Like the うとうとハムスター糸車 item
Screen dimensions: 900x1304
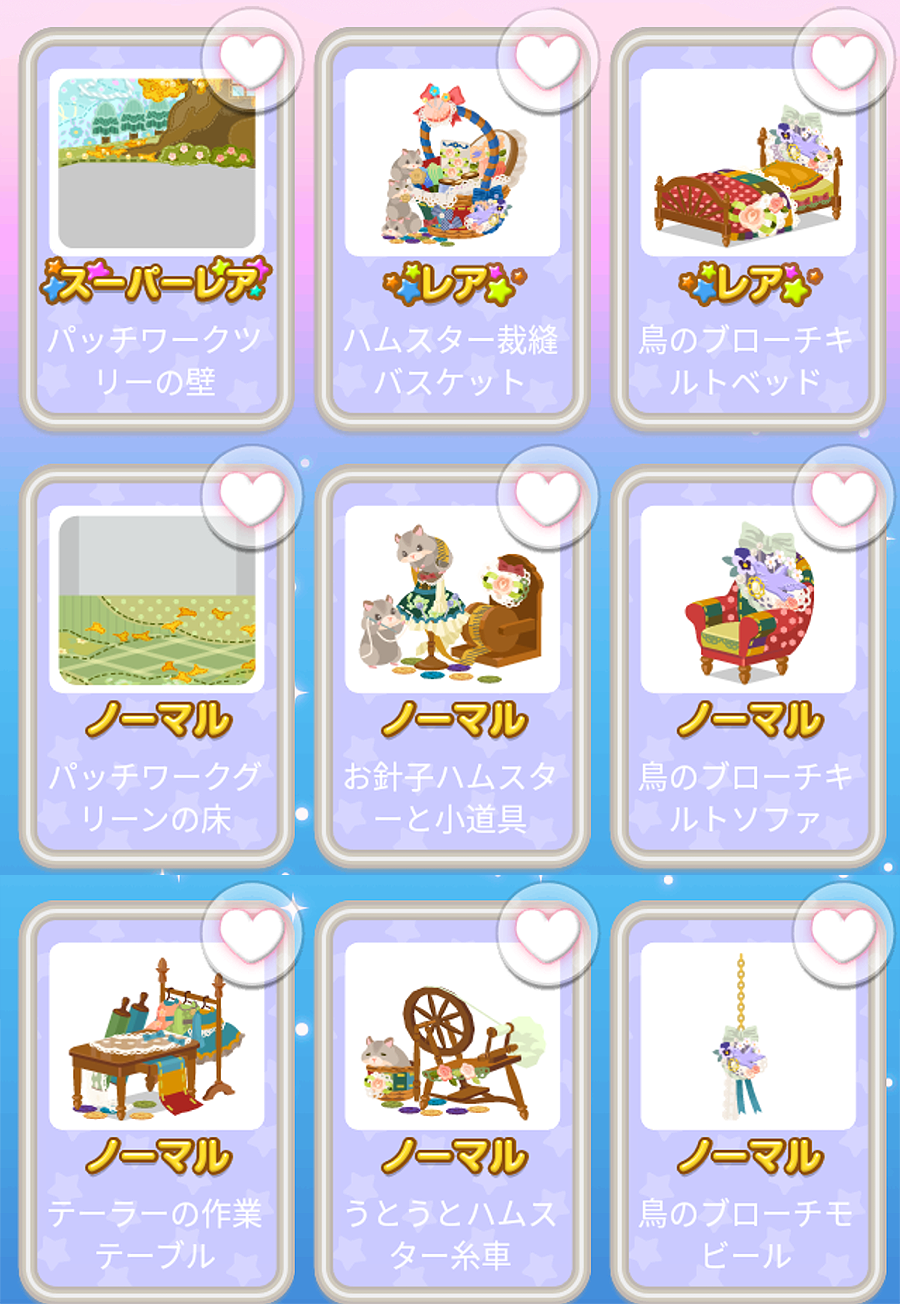click(547, 932)
